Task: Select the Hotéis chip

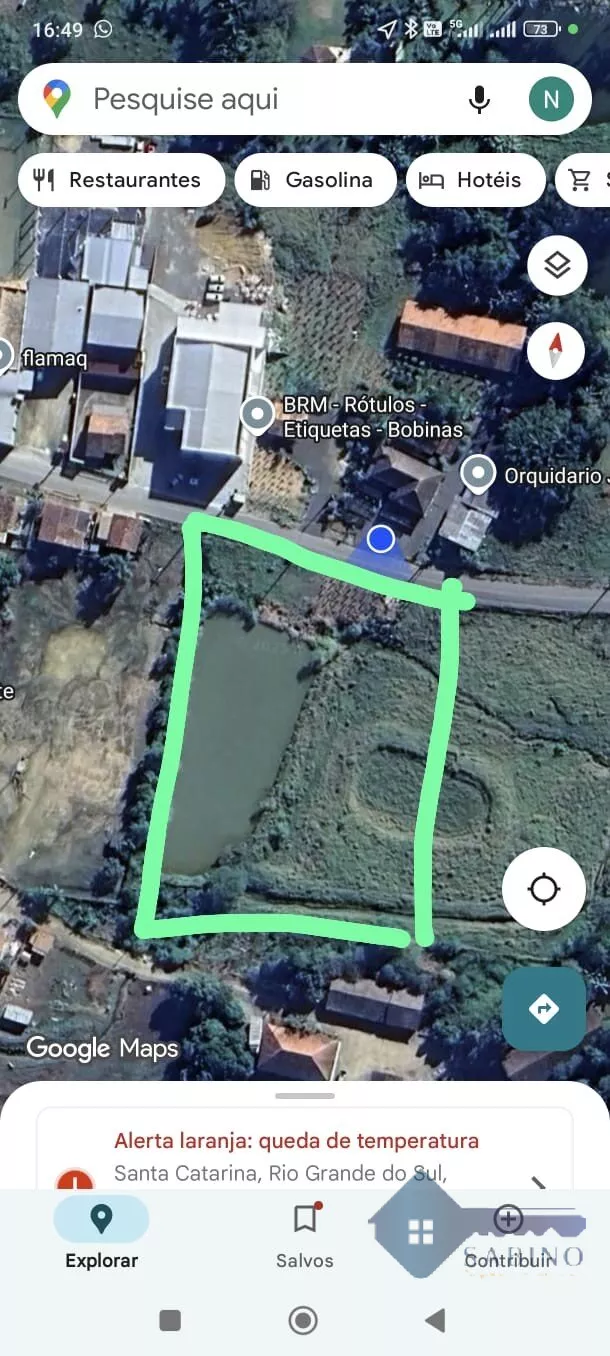Action: tap(474, 180)
